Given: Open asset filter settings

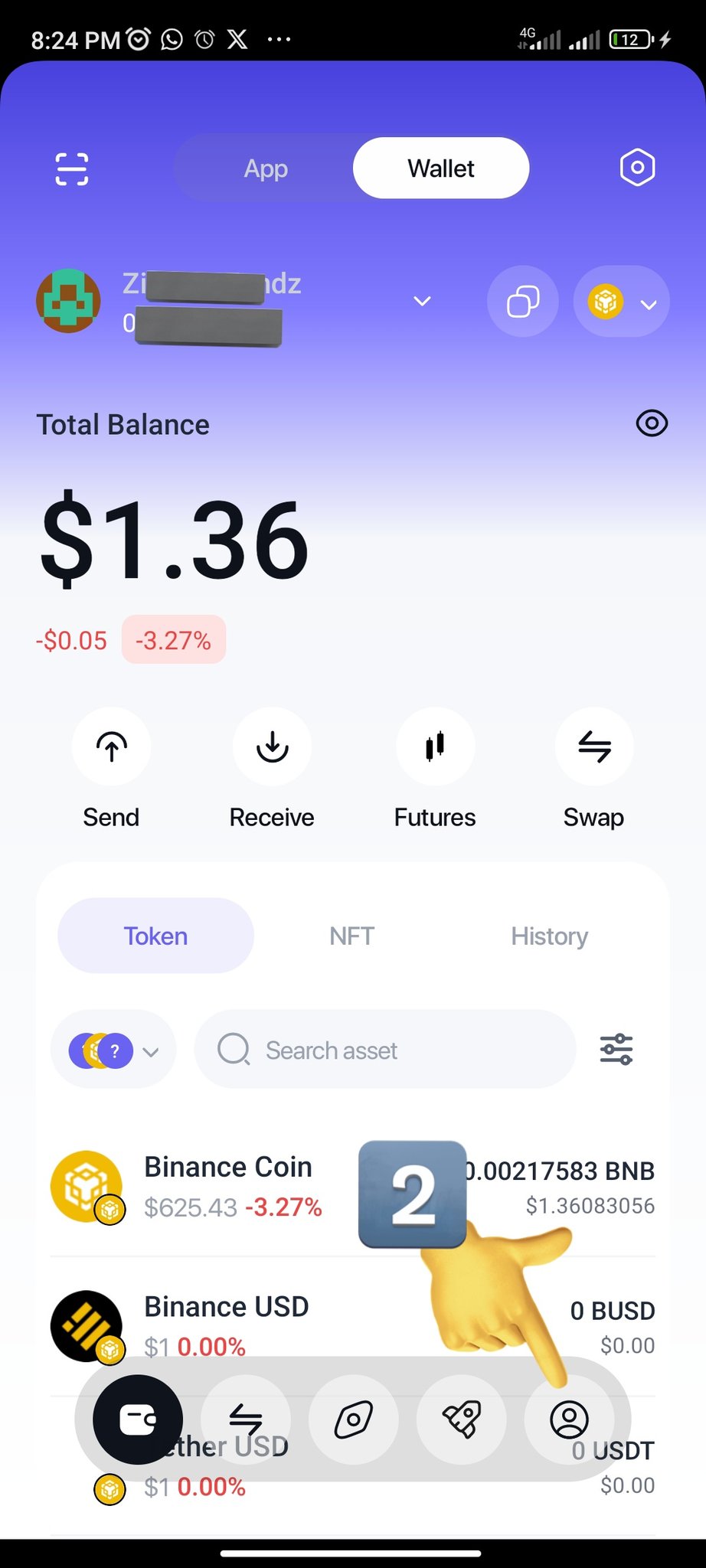Looking at the screenshot, I should (x=616, y=1050).
